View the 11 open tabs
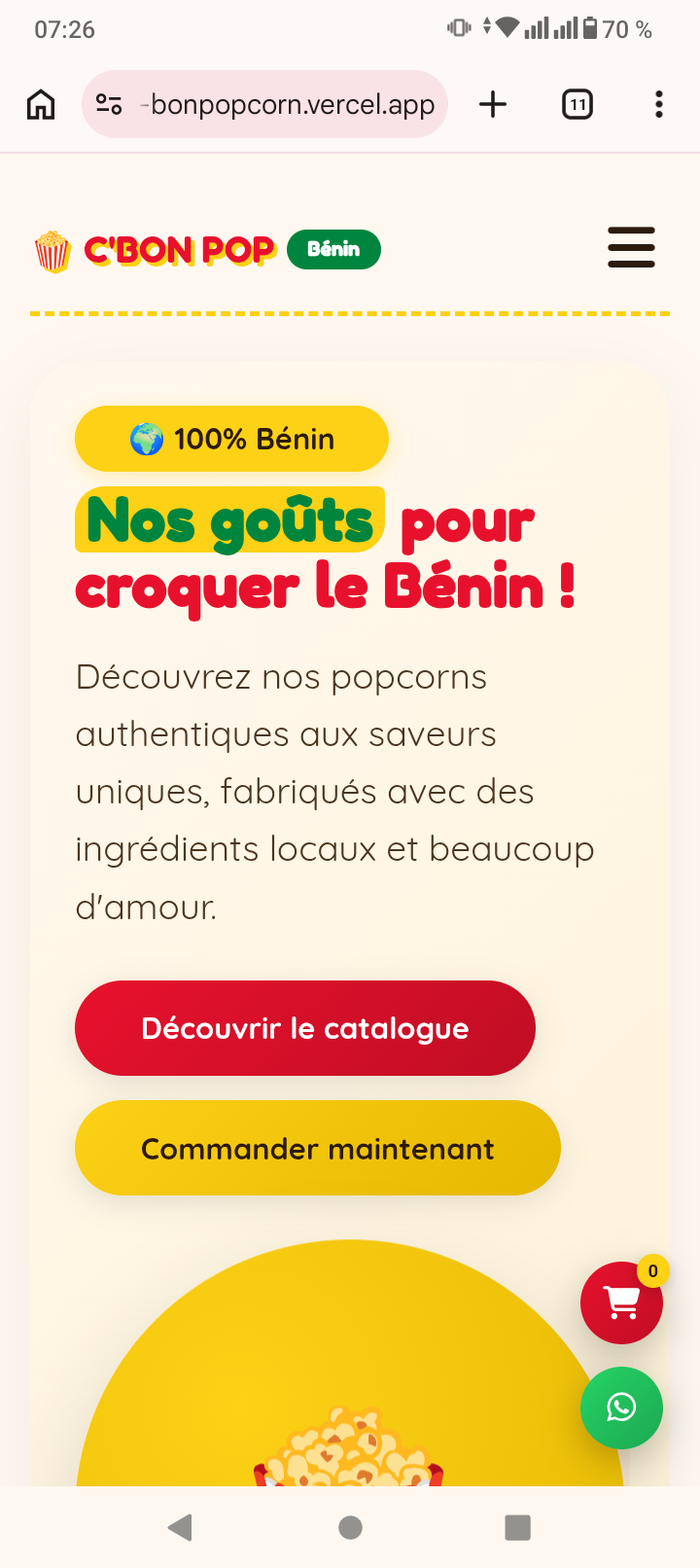700x1568 pixels. point(577,104)
